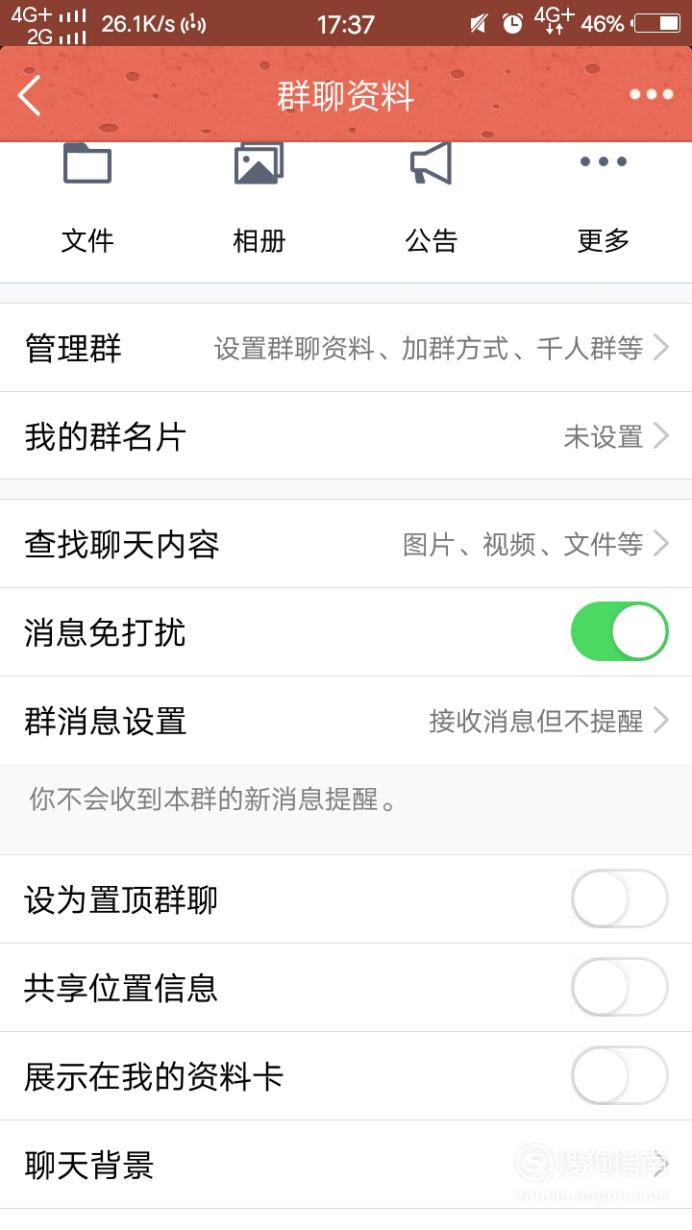Screen dimensions: 692x1230
Task: Tap the 更多 shortcut
Action: pos(603,198)
